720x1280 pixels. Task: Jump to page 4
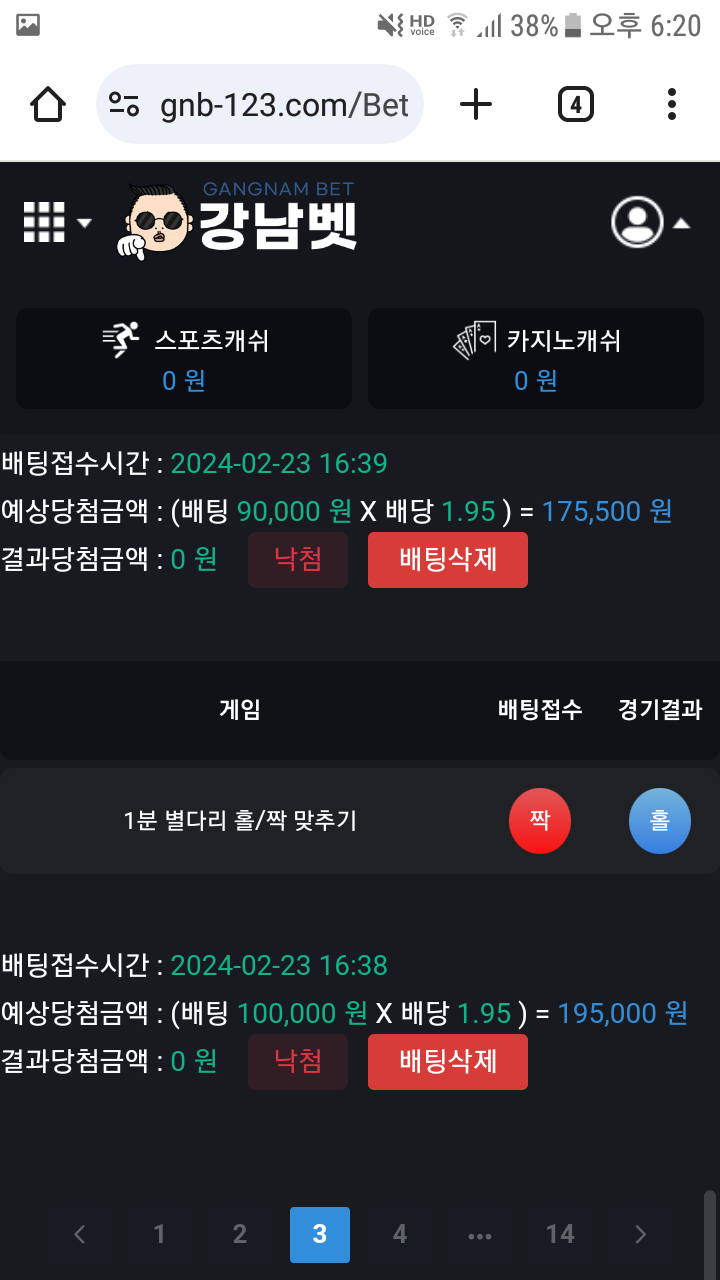coord(400,1235)
